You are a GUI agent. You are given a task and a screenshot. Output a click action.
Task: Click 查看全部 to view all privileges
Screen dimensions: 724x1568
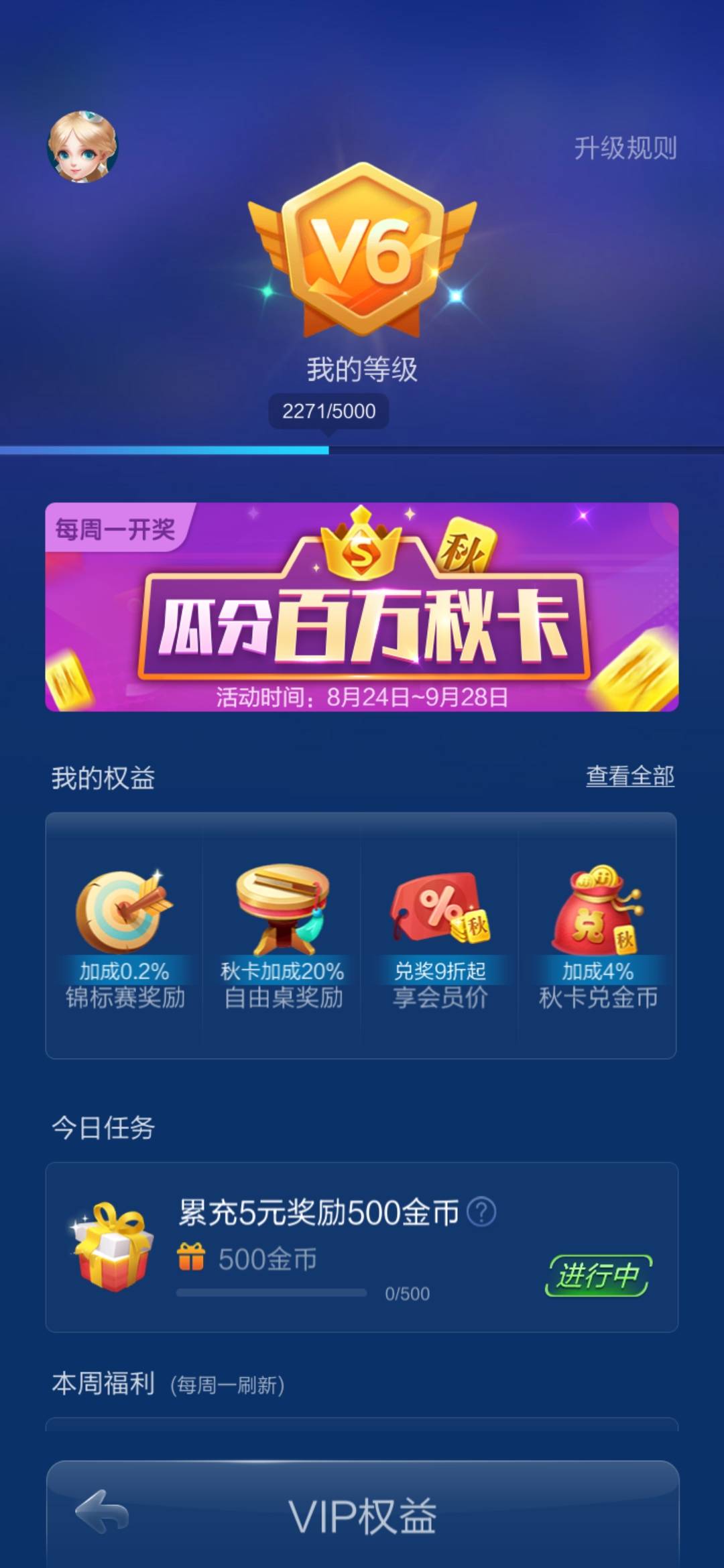point(629,777)
